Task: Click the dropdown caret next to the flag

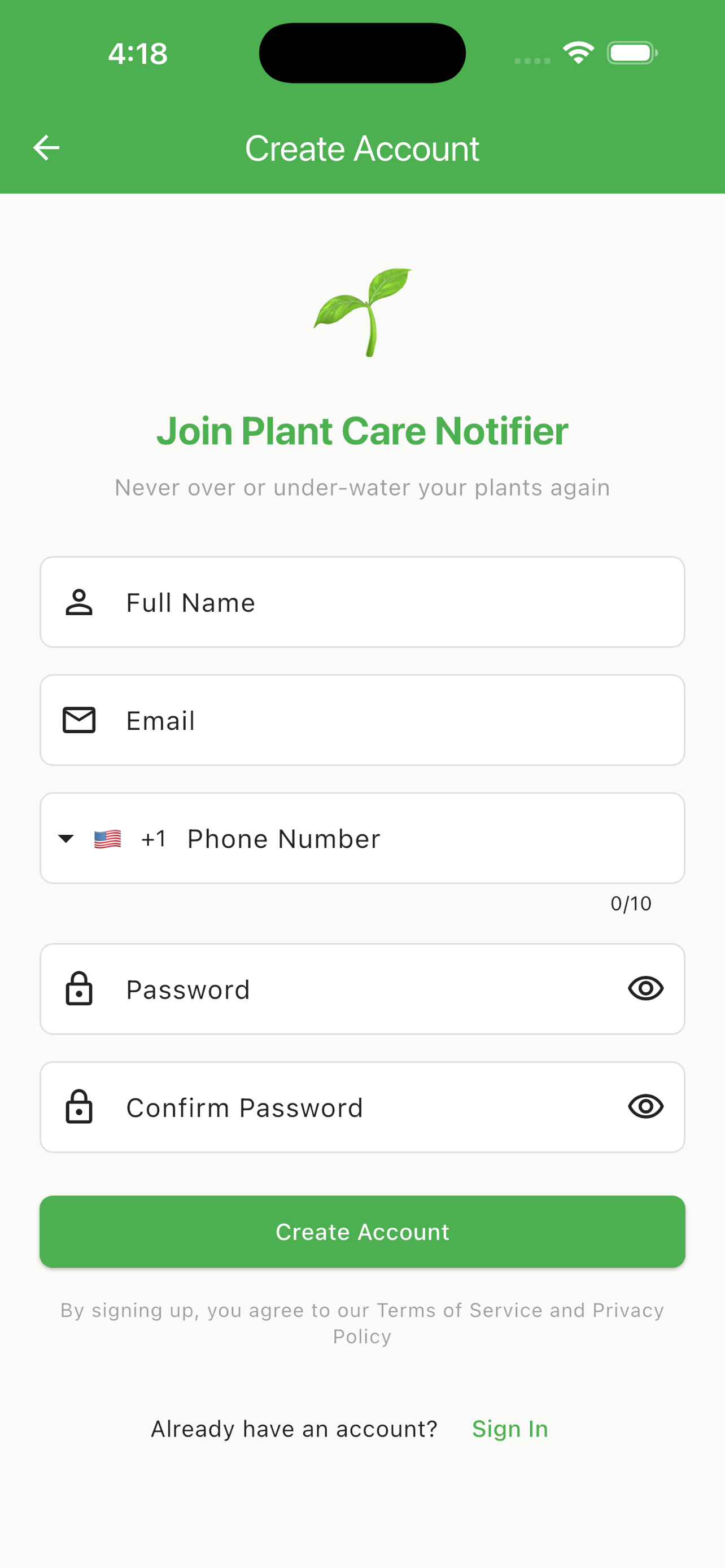Action: pos(65,839)
